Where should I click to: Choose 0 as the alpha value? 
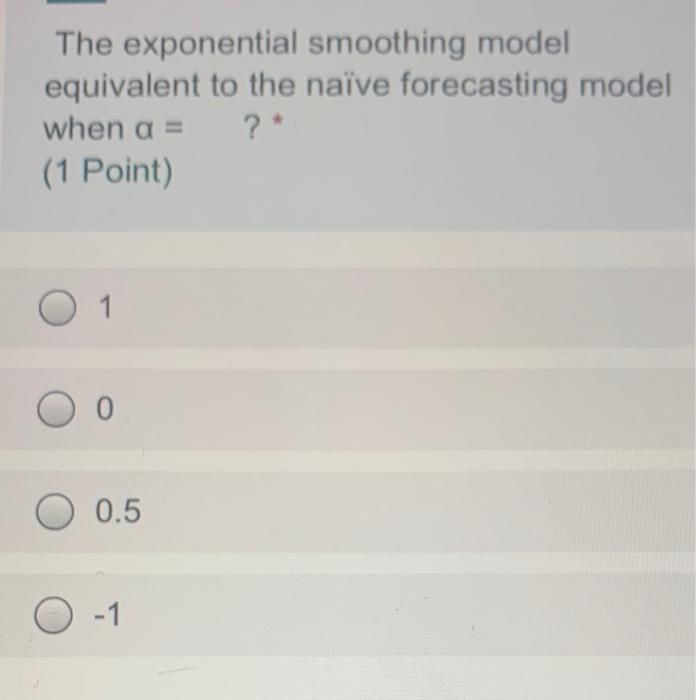(x=58, y=410)
